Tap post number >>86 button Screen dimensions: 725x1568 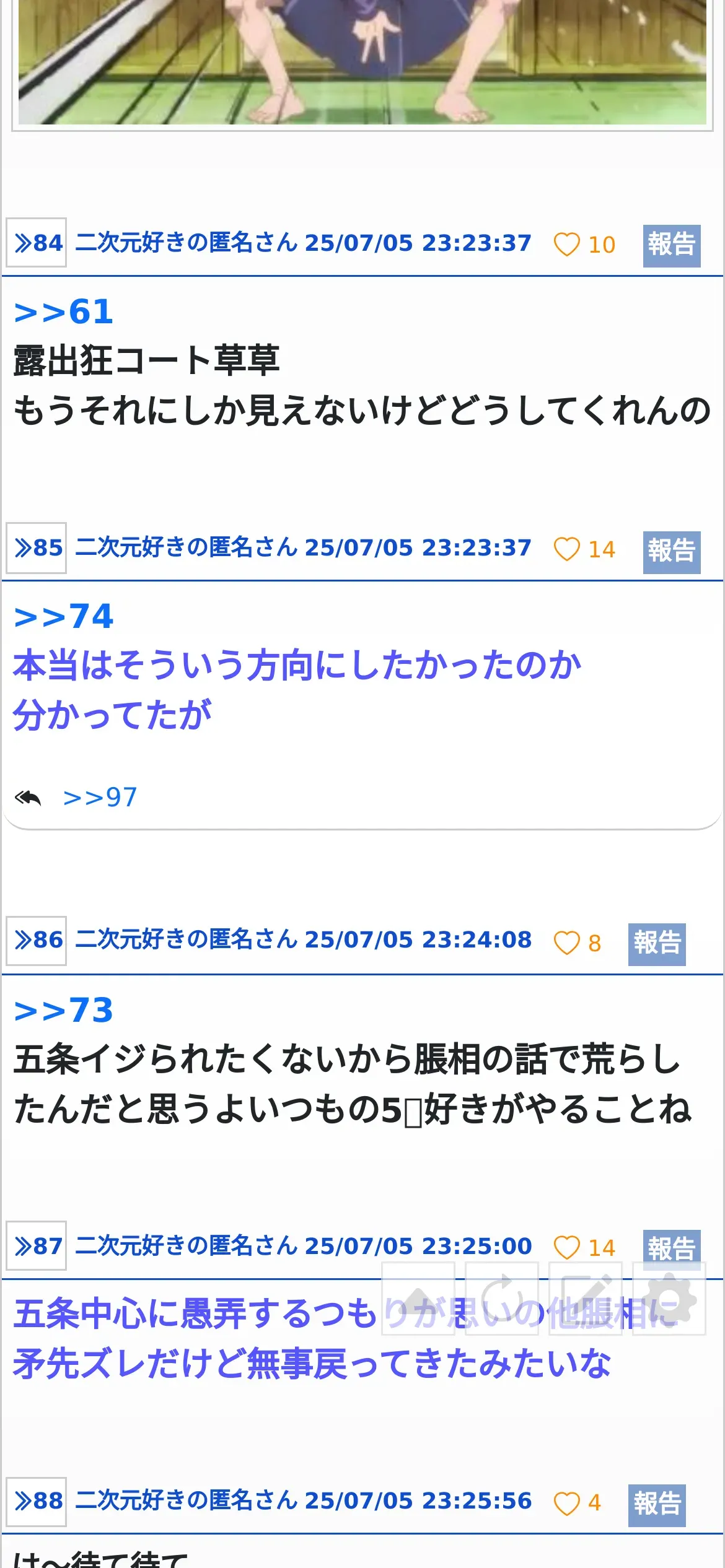(37, 941)
